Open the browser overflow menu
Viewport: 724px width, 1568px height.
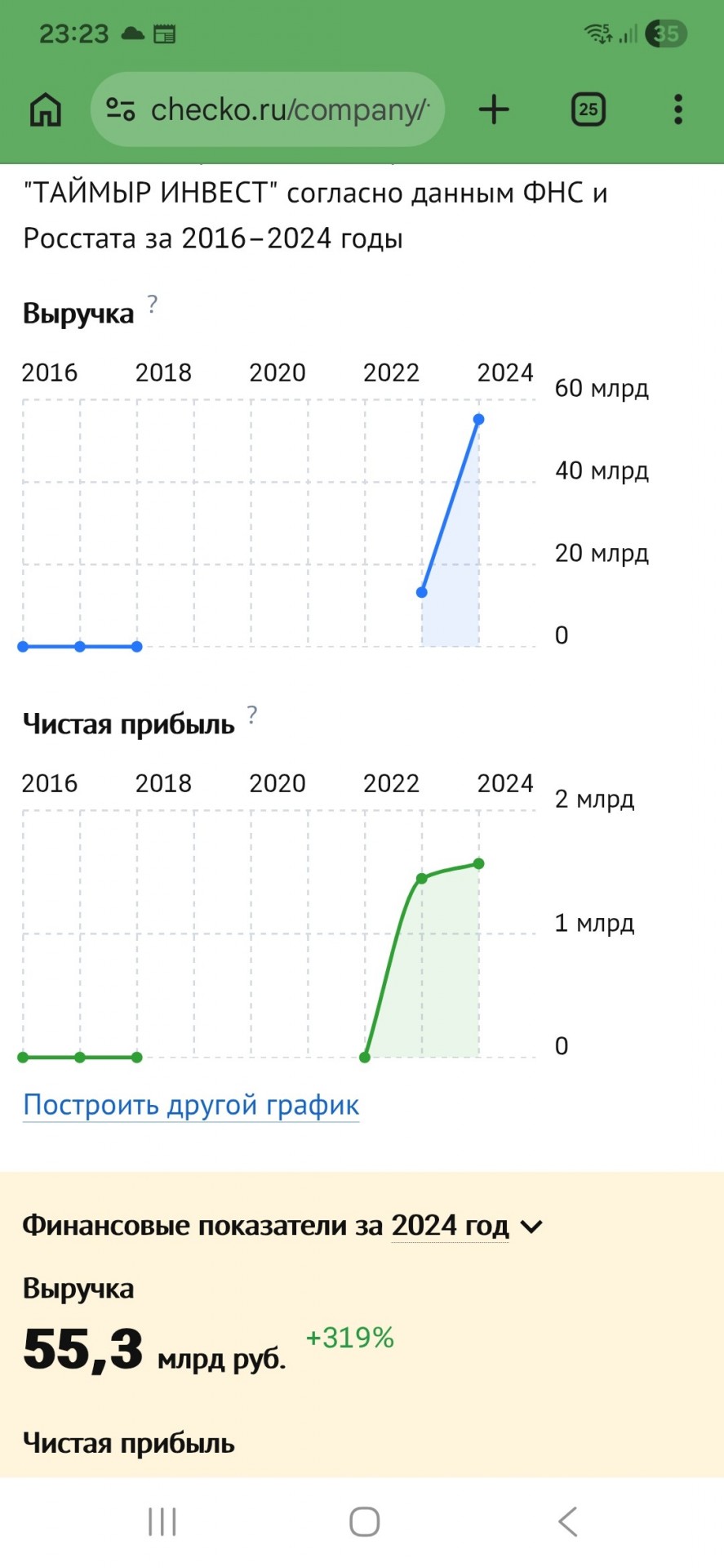677,109
